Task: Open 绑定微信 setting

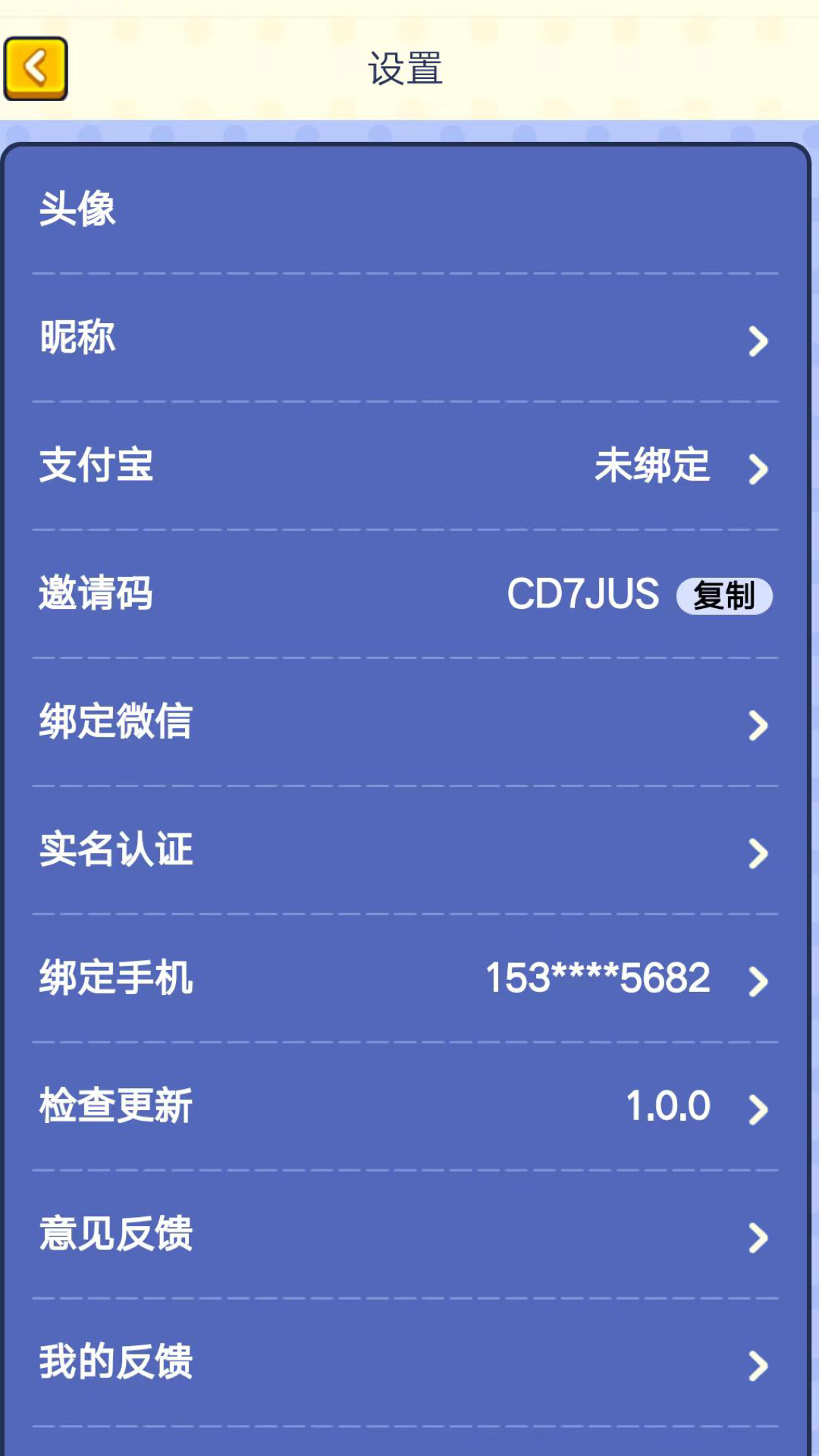Action: point(405,723)
